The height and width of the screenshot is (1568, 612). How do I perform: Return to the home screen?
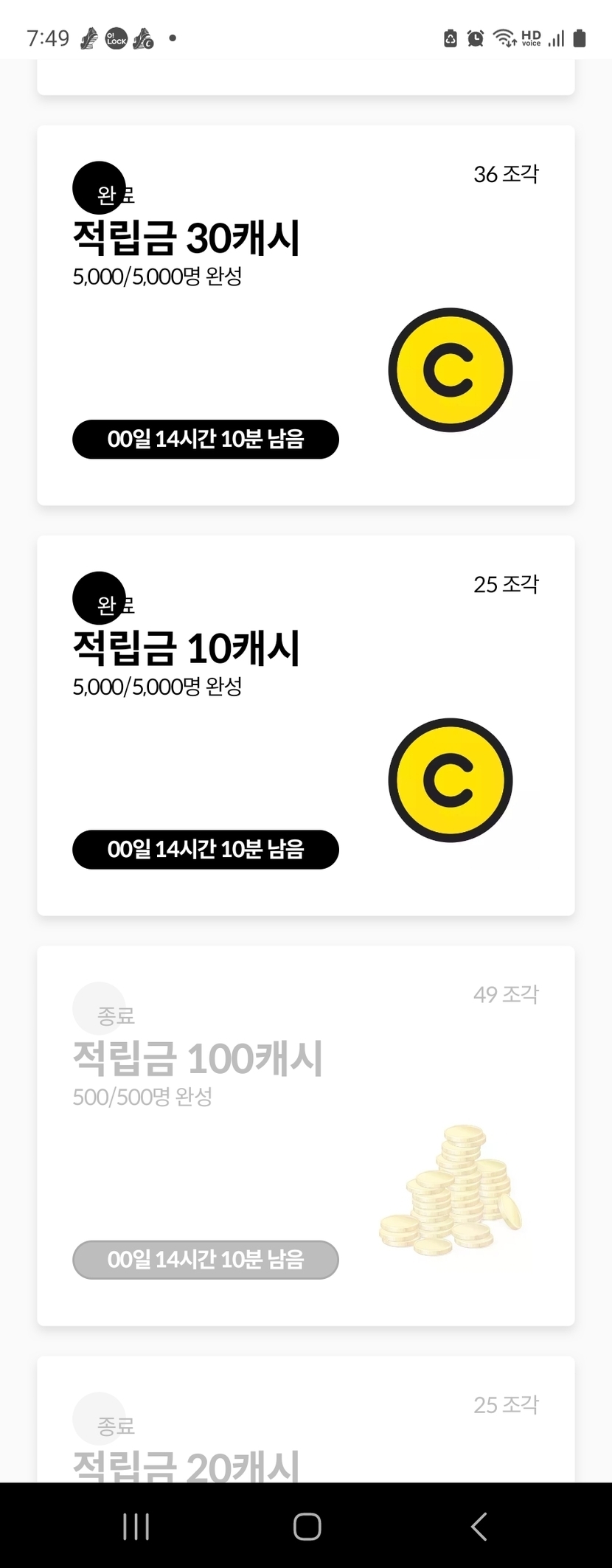click(x=307, y=1526)
